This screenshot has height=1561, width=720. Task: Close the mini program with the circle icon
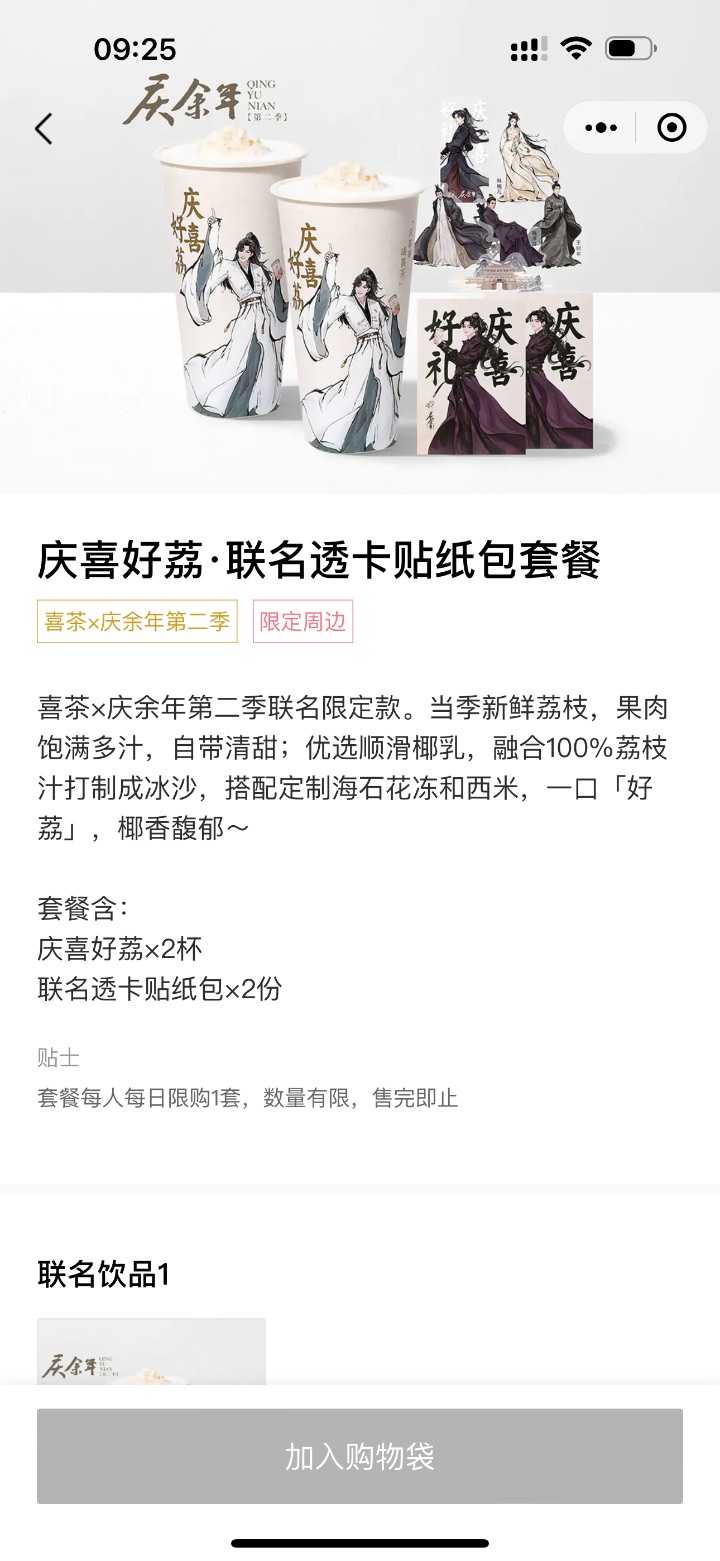pyautogui.click(x=671, y=128)
